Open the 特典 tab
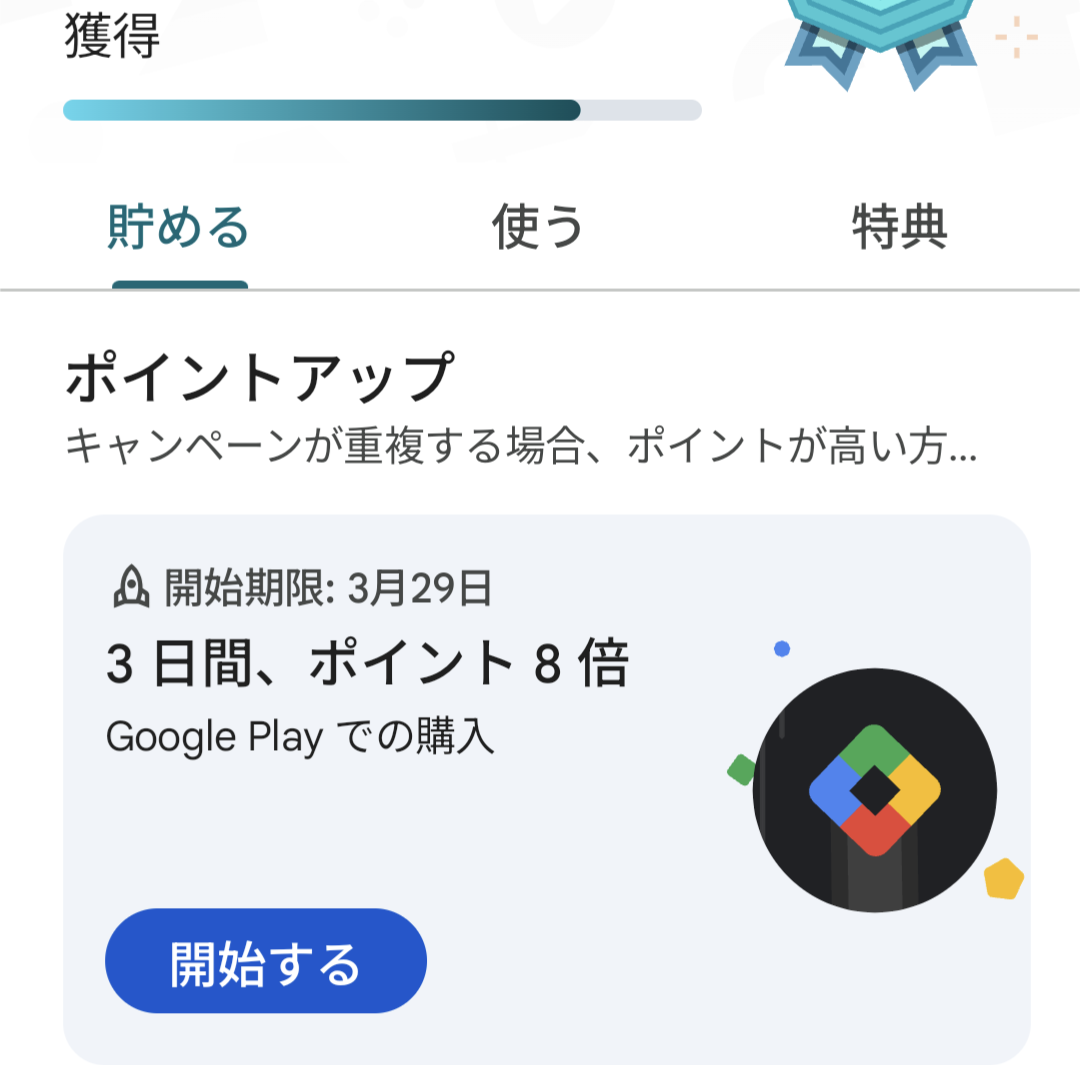 click(899, 228)
